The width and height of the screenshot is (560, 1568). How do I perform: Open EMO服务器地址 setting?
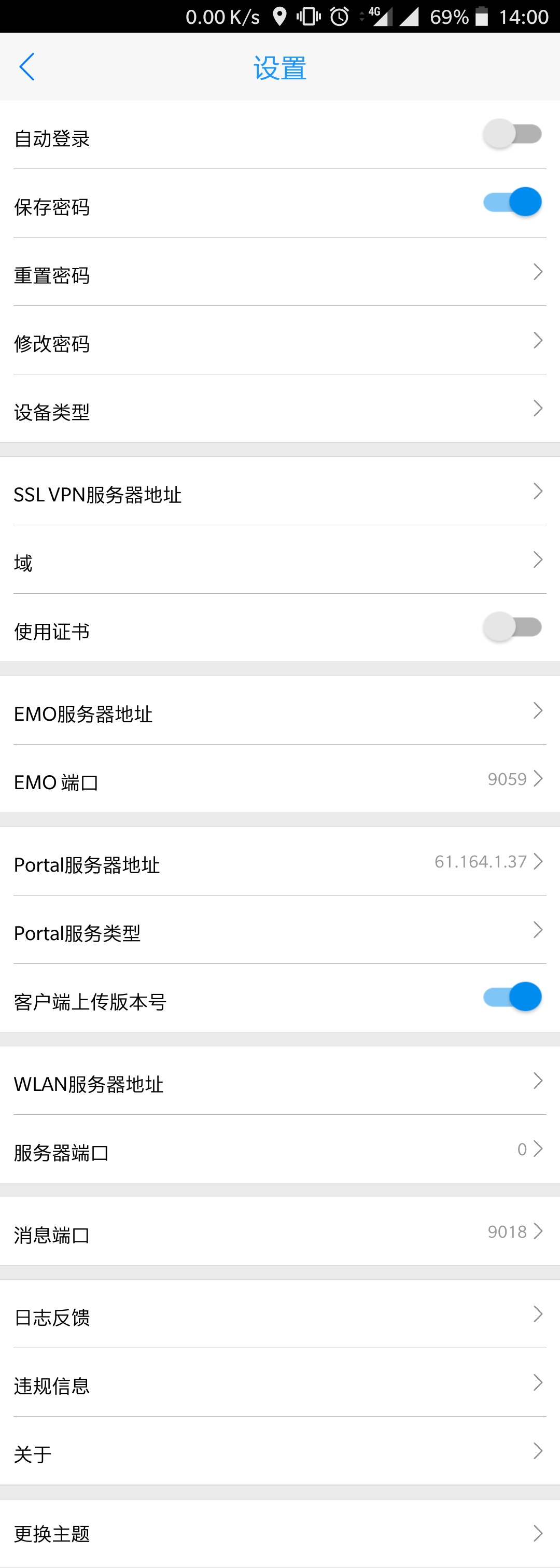coord(279,711)
